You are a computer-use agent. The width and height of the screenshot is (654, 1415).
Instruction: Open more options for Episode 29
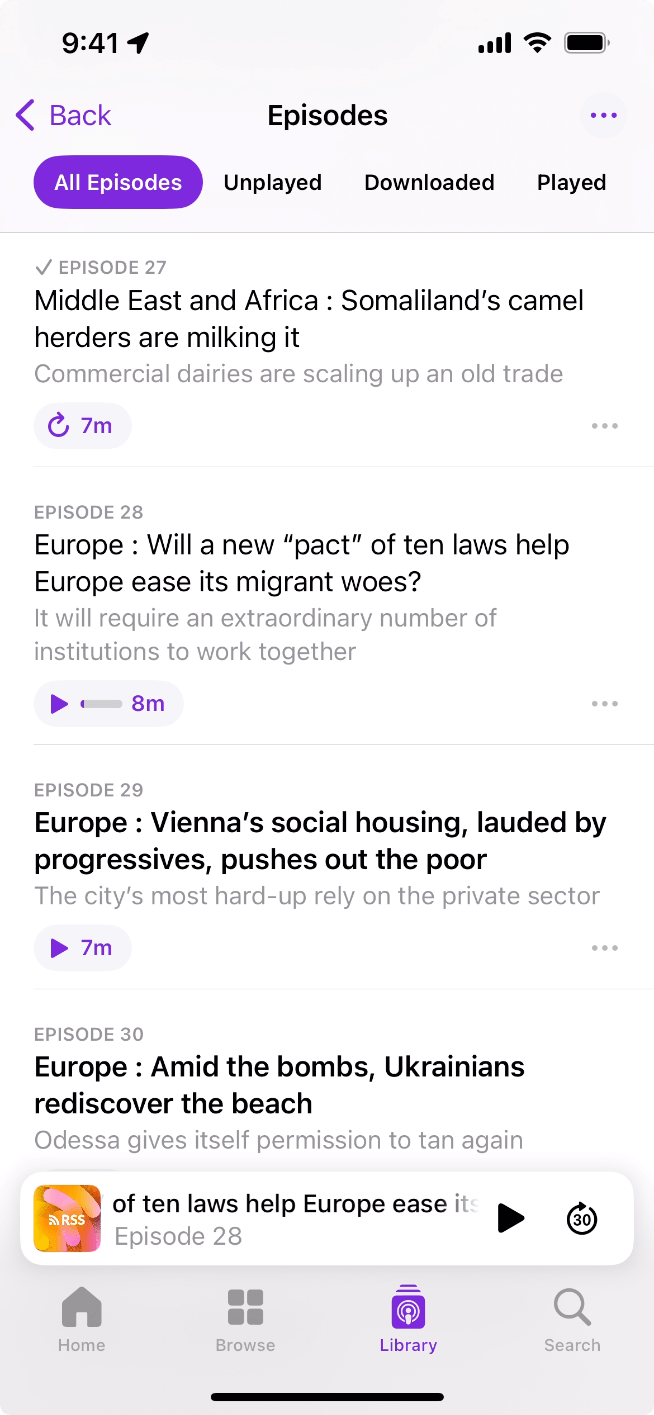604,948
